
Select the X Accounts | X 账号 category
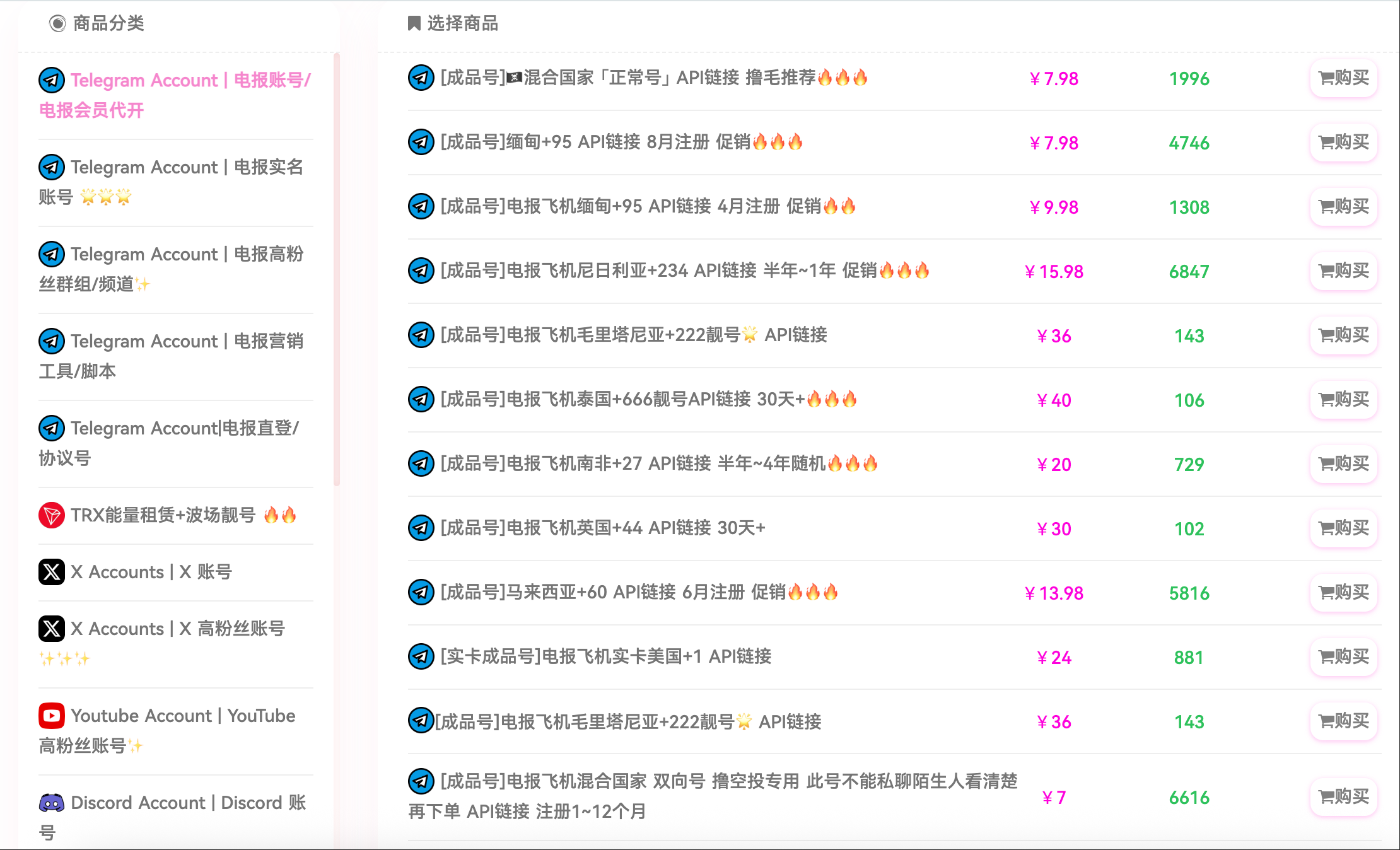(151, 572)
